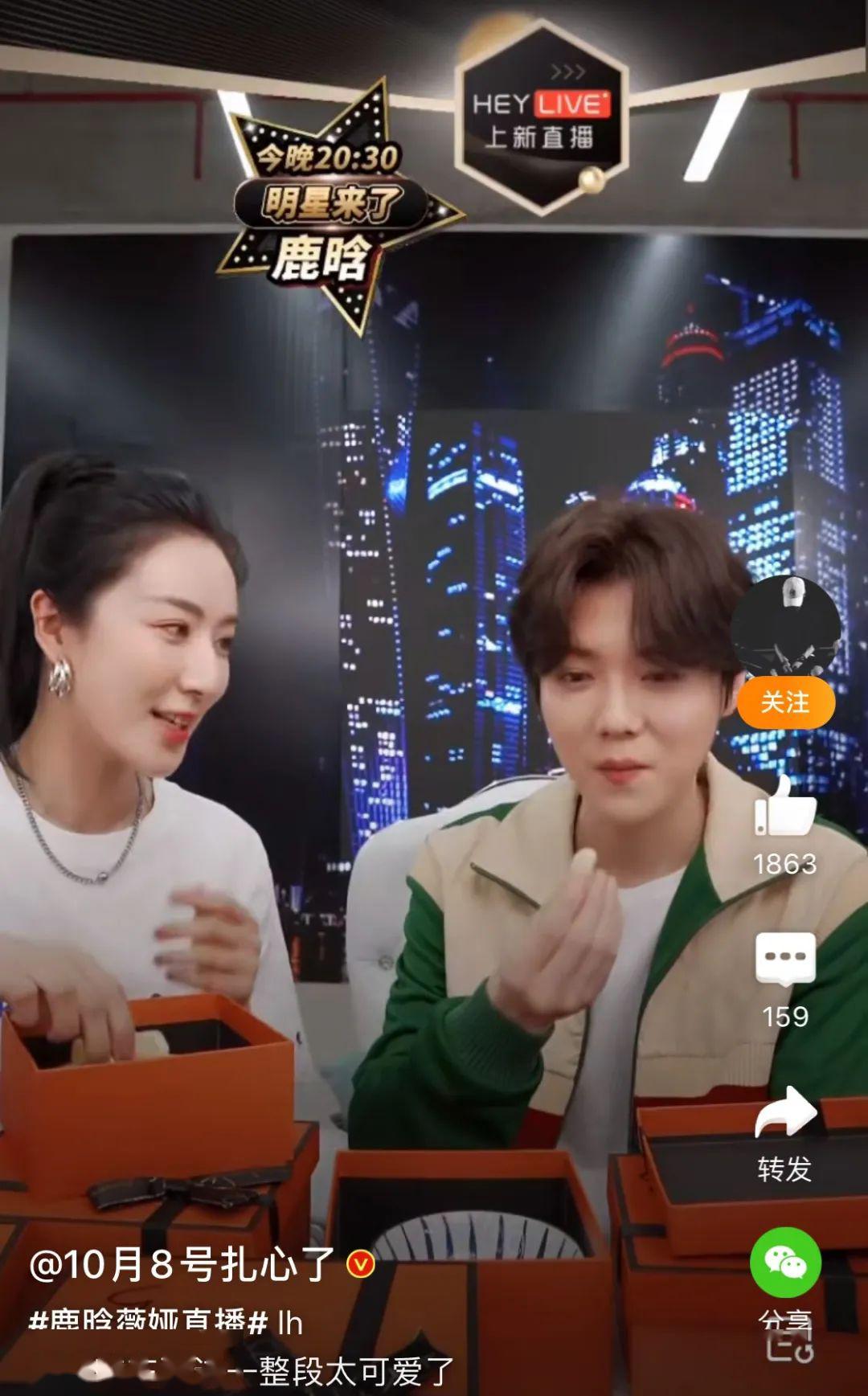Screen dimensions: 868x1396
Task: Open the @10月8号扎心了 username
Action: pyautogui.click(x=182, y=1265)
